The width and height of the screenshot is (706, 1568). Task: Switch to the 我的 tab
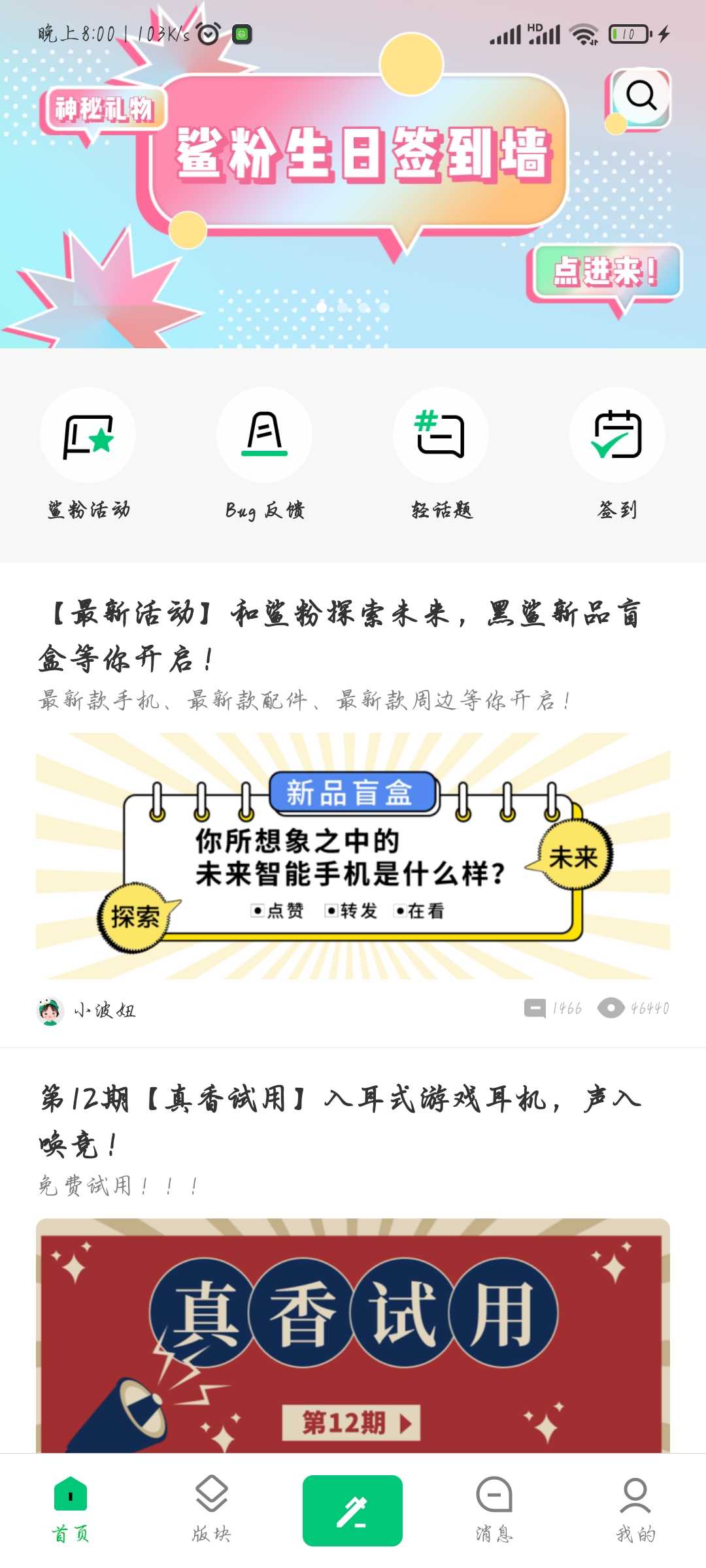coord(635,1511)
